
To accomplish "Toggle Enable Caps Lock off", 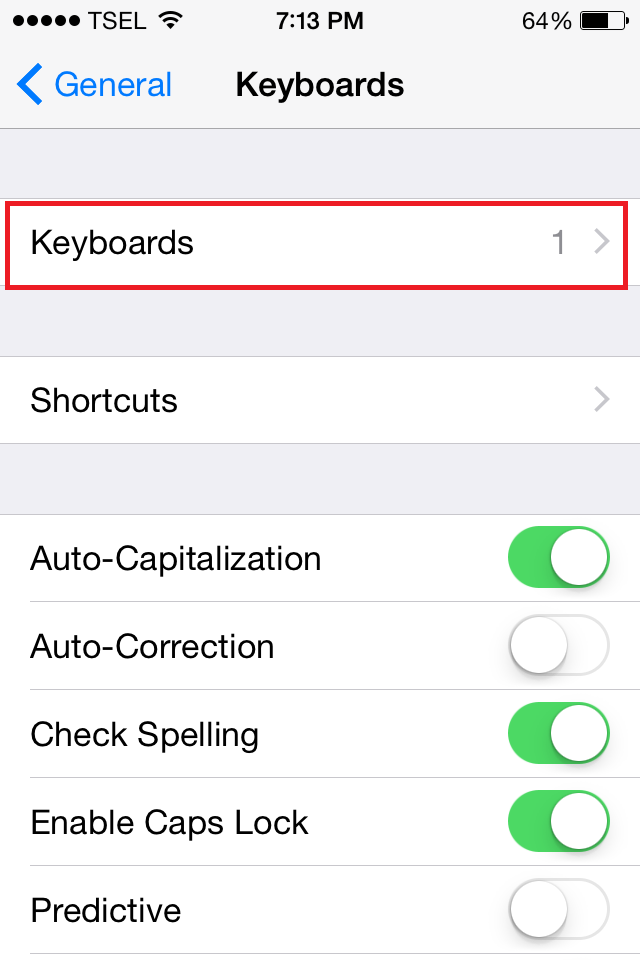I will [558, 822].
